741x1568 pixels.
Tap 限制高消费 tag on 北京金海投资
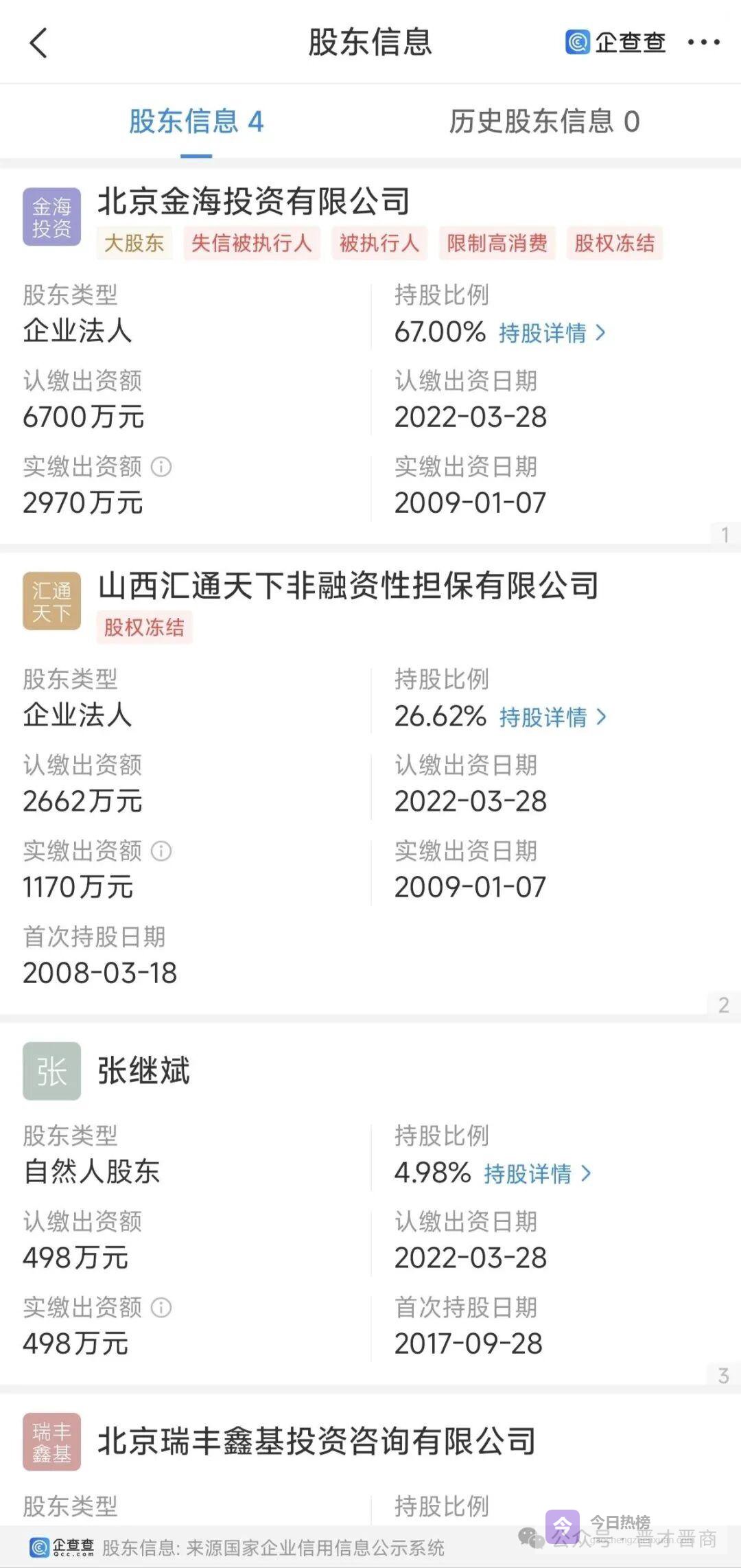pyautogui.click(x=497, y=243)
